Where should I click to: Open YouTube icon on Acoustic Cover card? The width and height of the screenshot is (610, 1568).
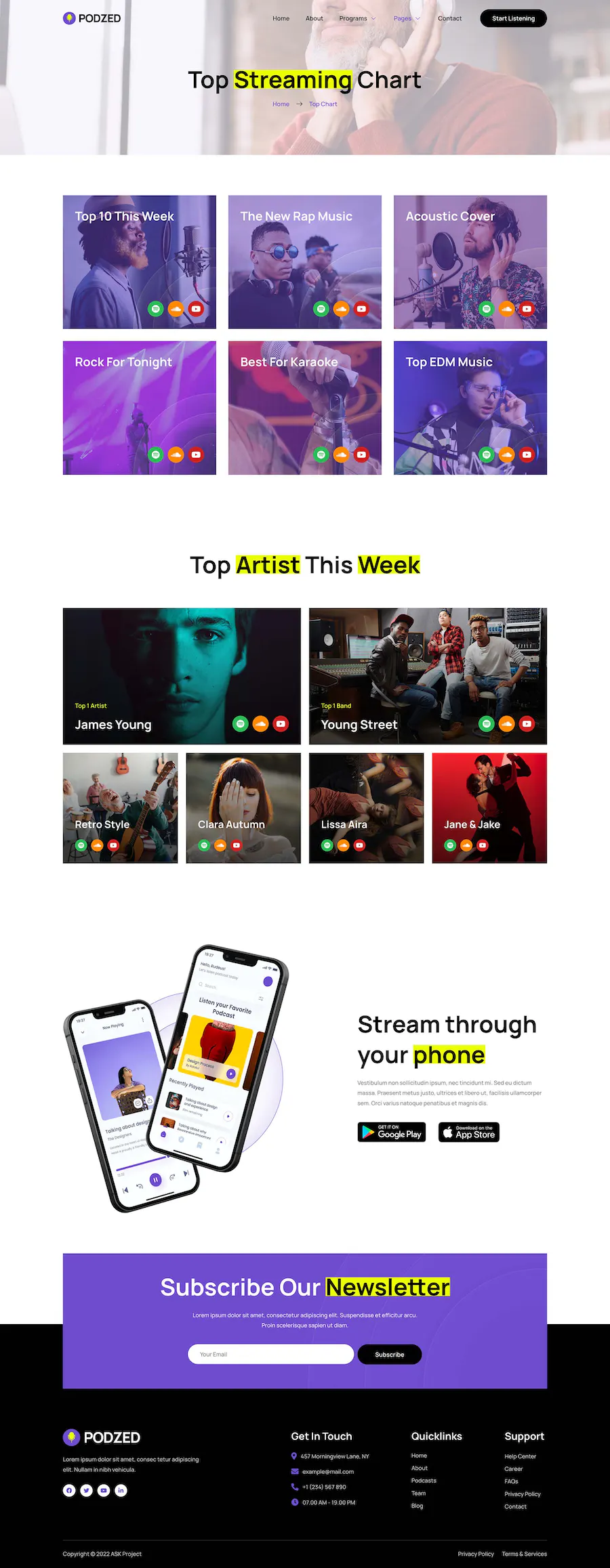click(527, 309)
